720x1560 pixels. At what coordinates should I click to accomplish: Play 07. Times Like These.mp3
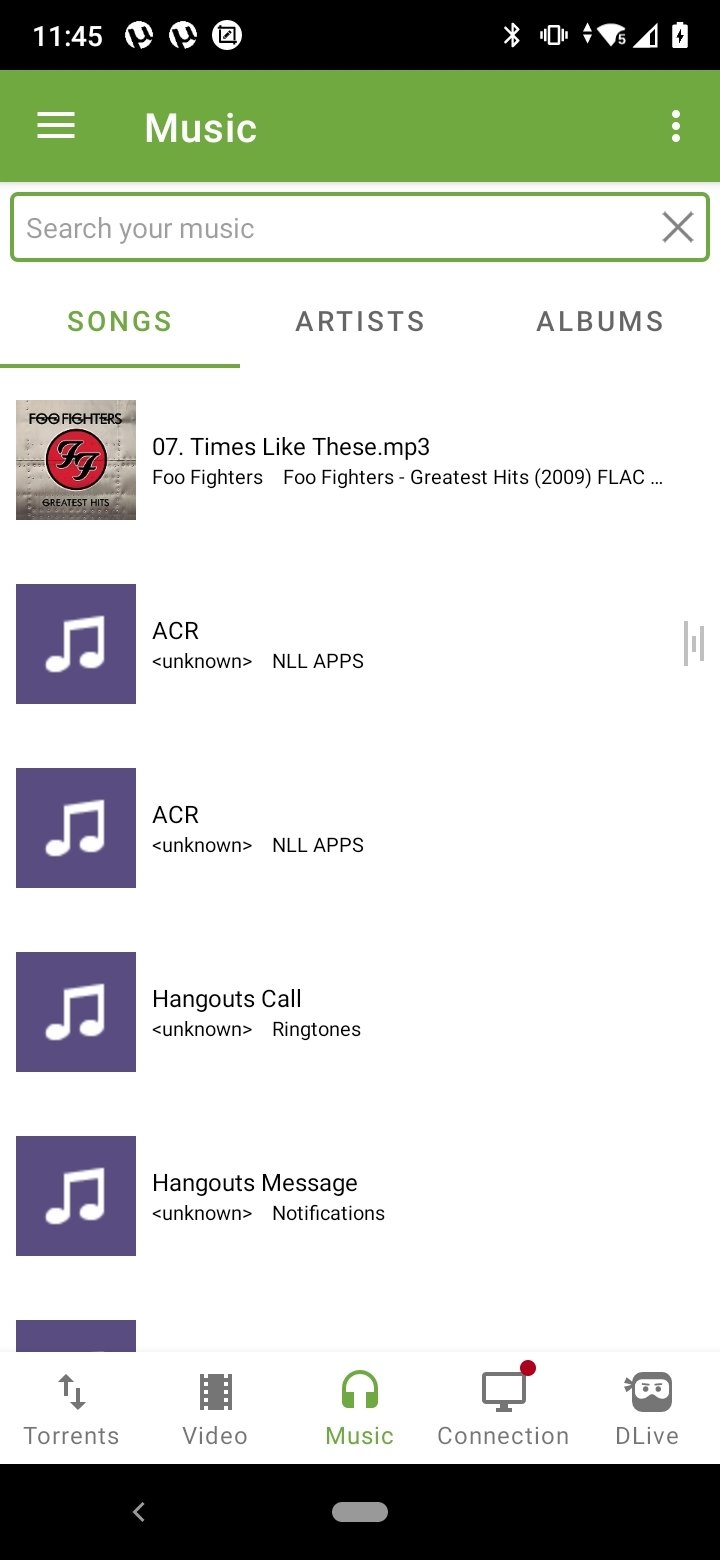[x=360, y=460]
